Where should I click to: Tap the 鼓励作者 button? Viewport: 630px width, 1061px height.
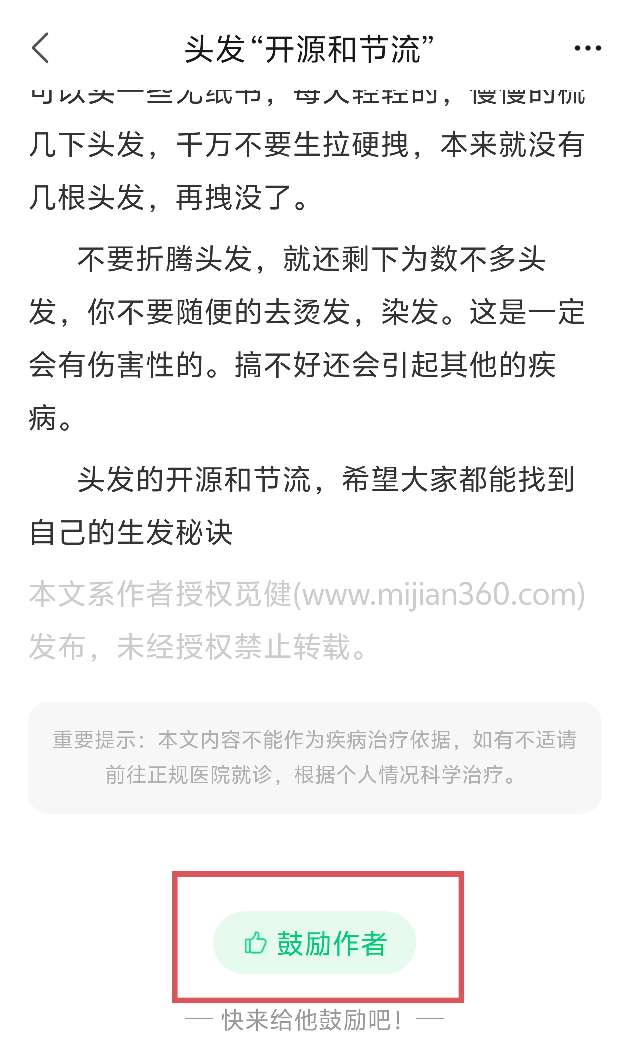tap(315, 943)
